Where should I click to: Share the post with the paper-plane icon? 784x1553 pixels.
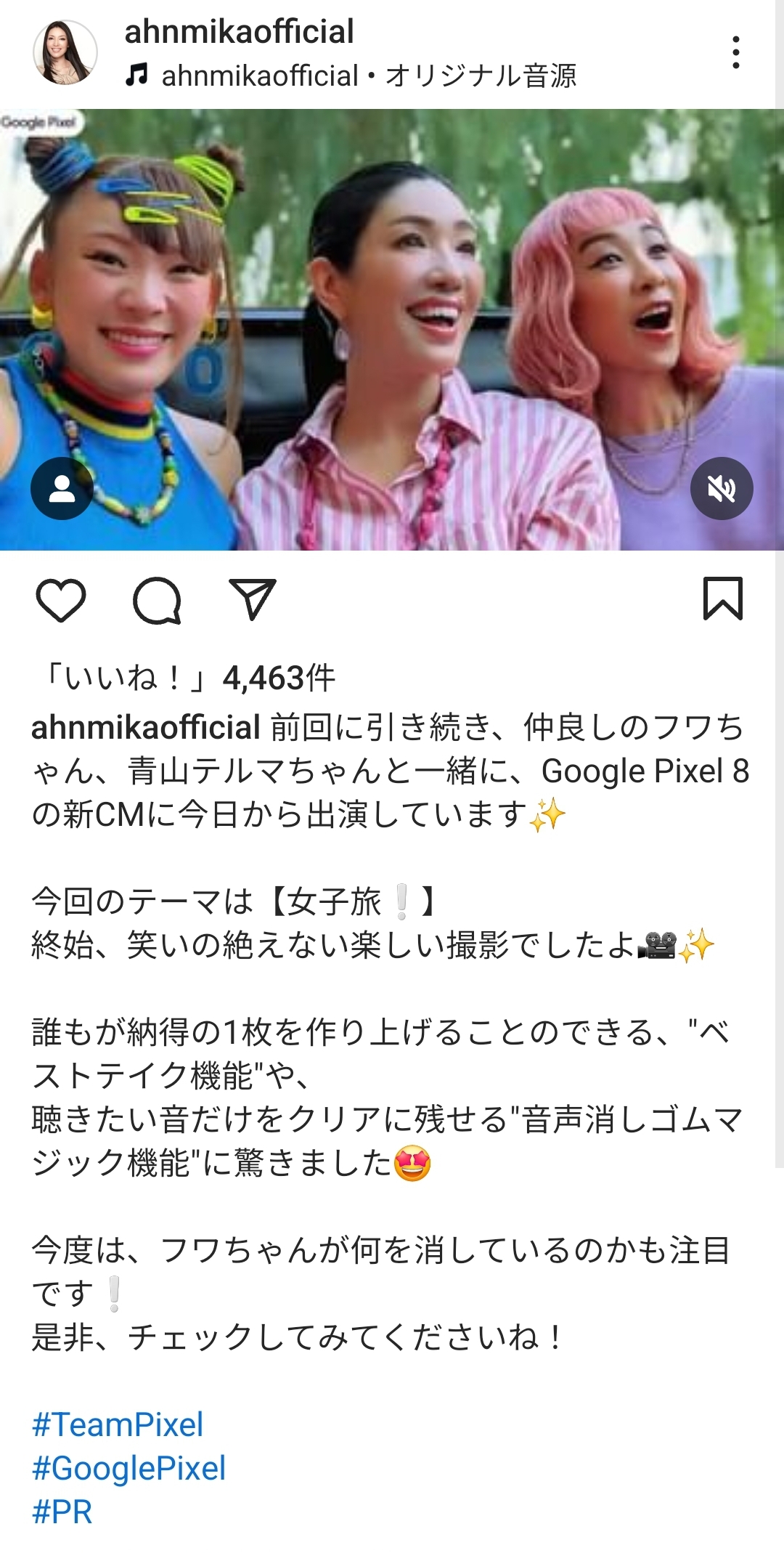point(253,599)
